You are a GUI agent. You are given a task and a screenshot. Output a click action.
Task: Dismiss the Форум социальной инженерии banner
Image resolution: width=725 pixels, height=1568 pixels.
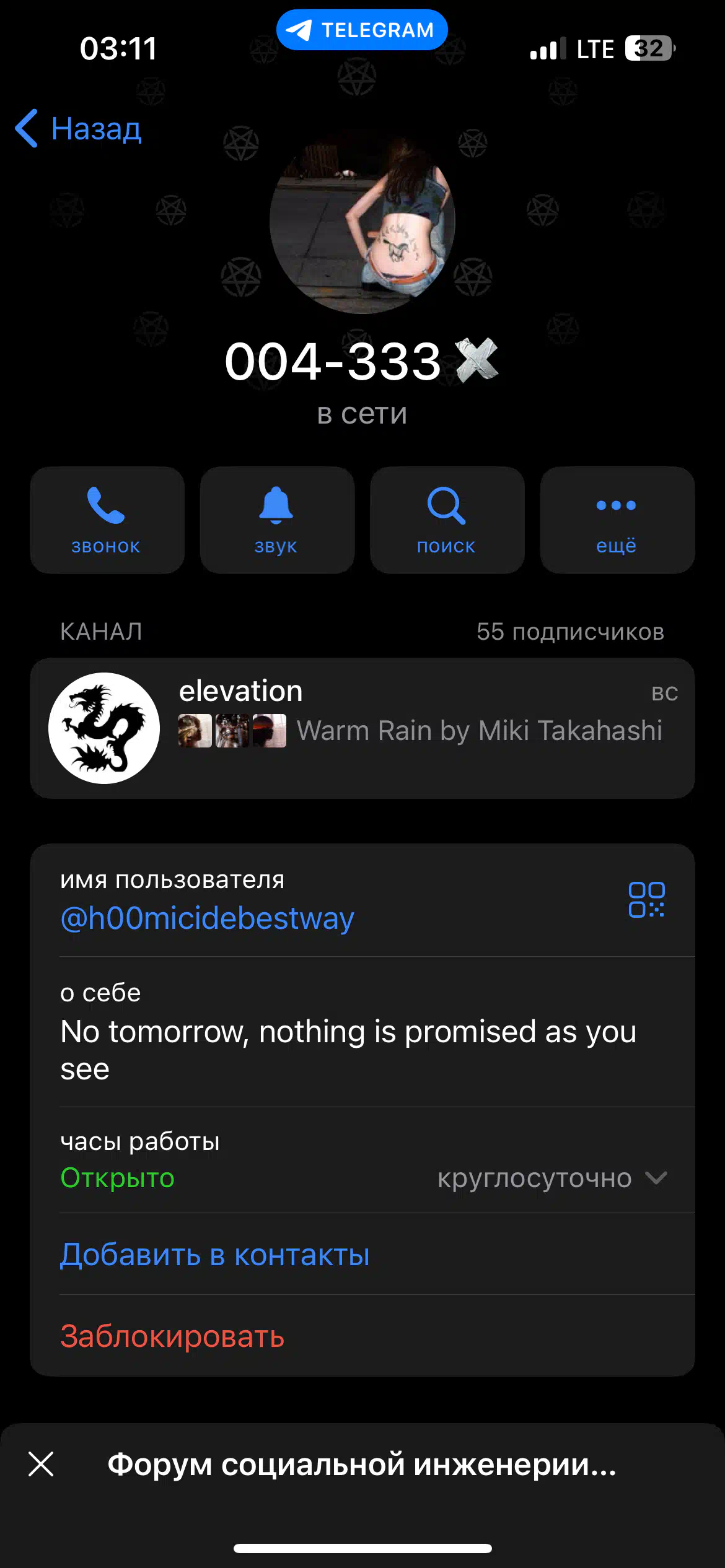pos(41,1464)
